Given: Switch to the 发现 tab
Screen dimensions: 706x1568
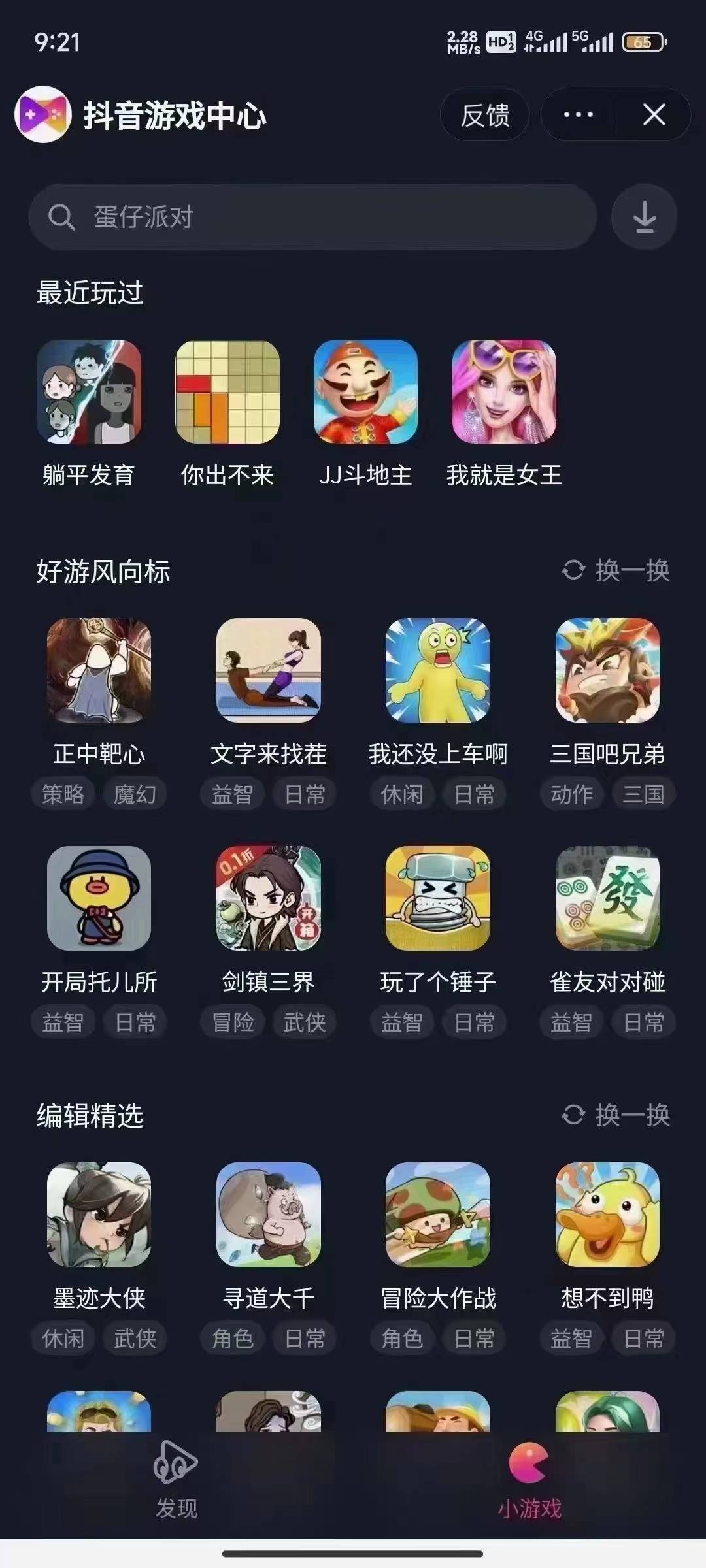Looking at the screenshot, I should pos(176,1480).
